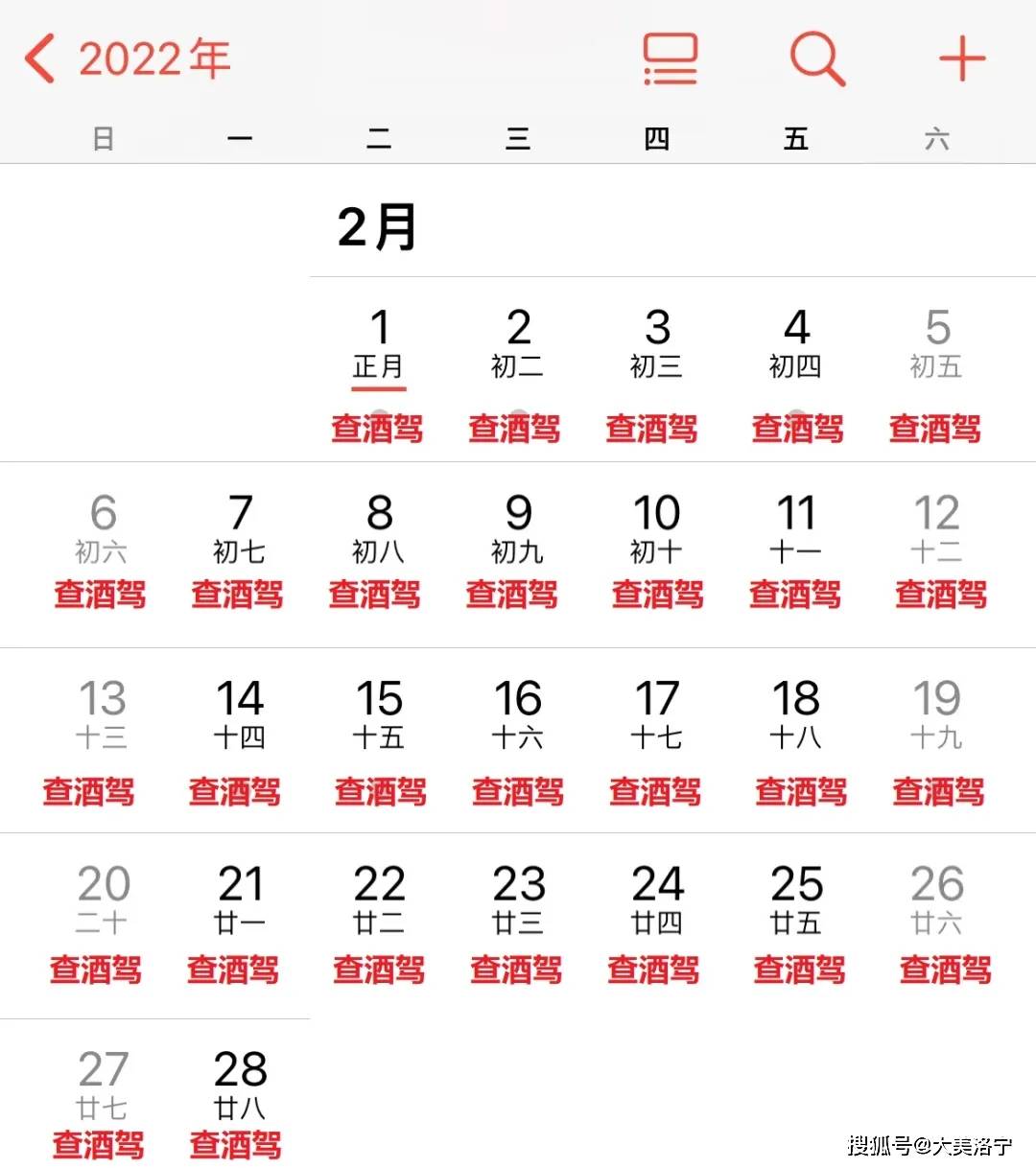This screenshot has width=1036, height=1168.
Task: Select February 26
Action: click(936, 885)
